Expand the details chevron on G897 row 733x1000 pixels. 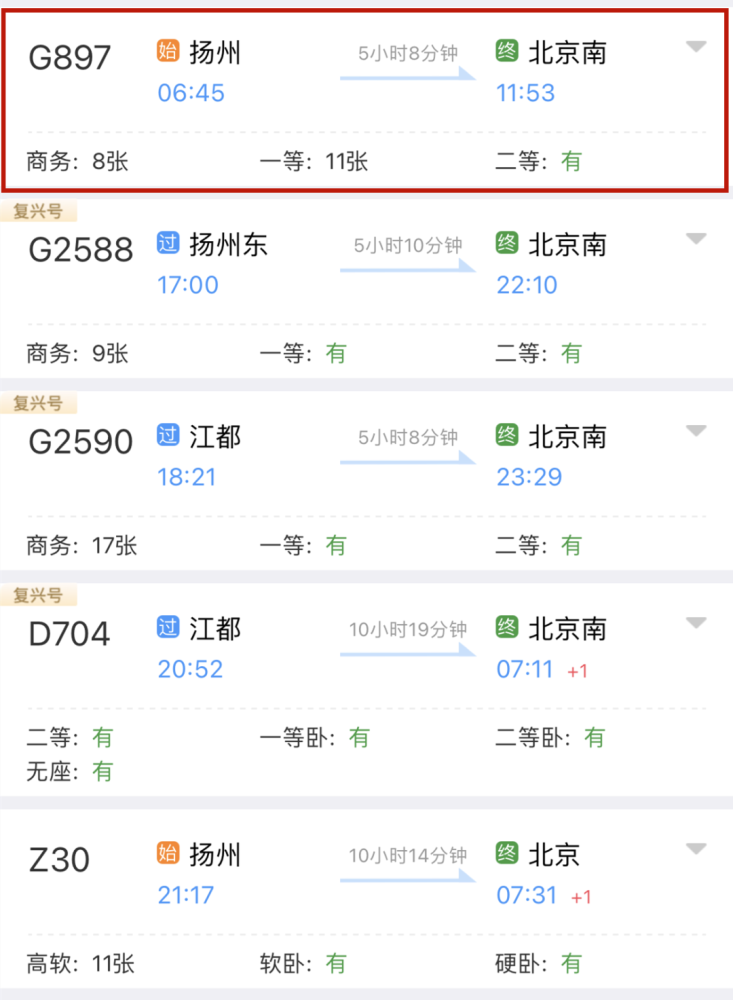point(696,46)
